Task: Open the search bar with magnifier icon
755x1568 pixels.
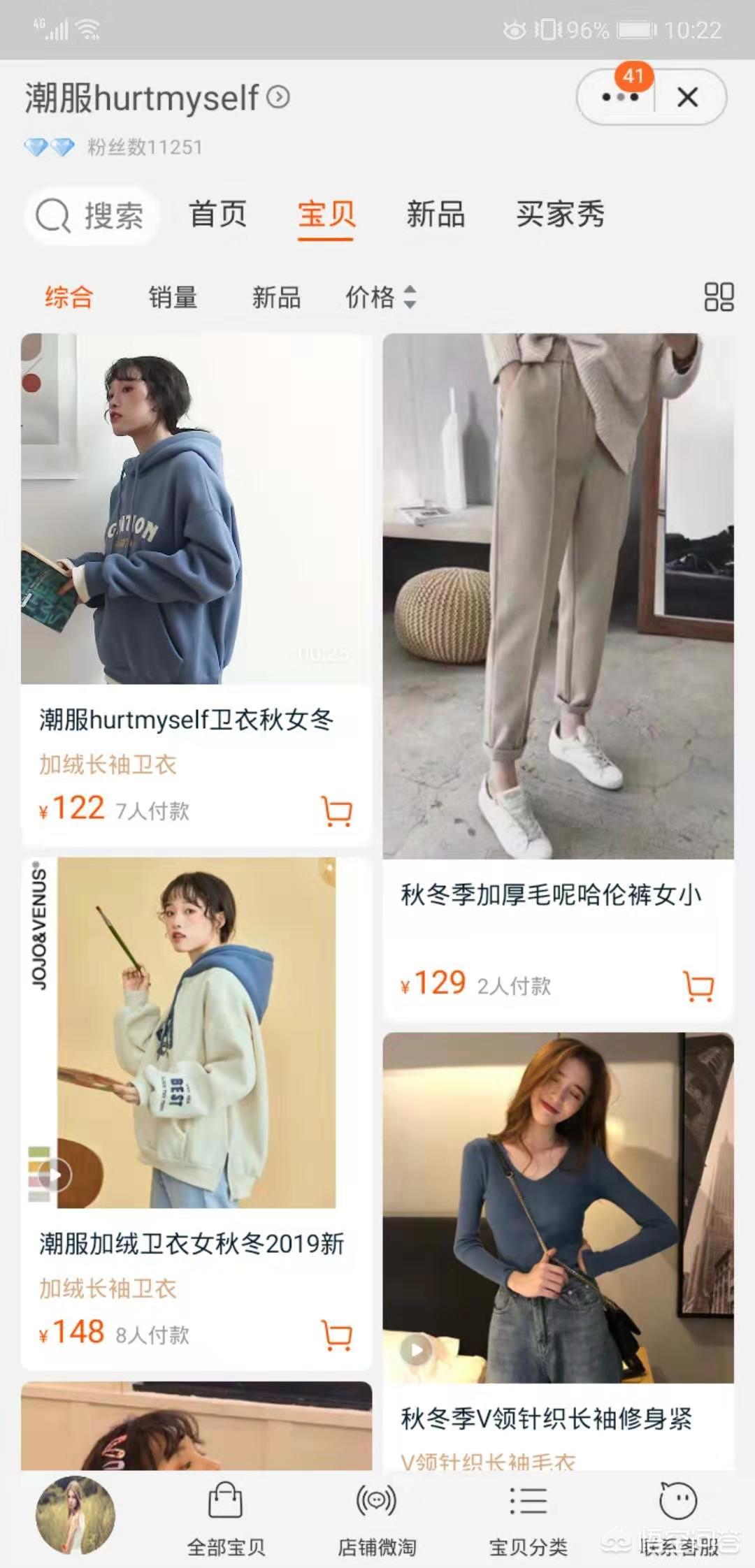Action: tap(93, 217)
